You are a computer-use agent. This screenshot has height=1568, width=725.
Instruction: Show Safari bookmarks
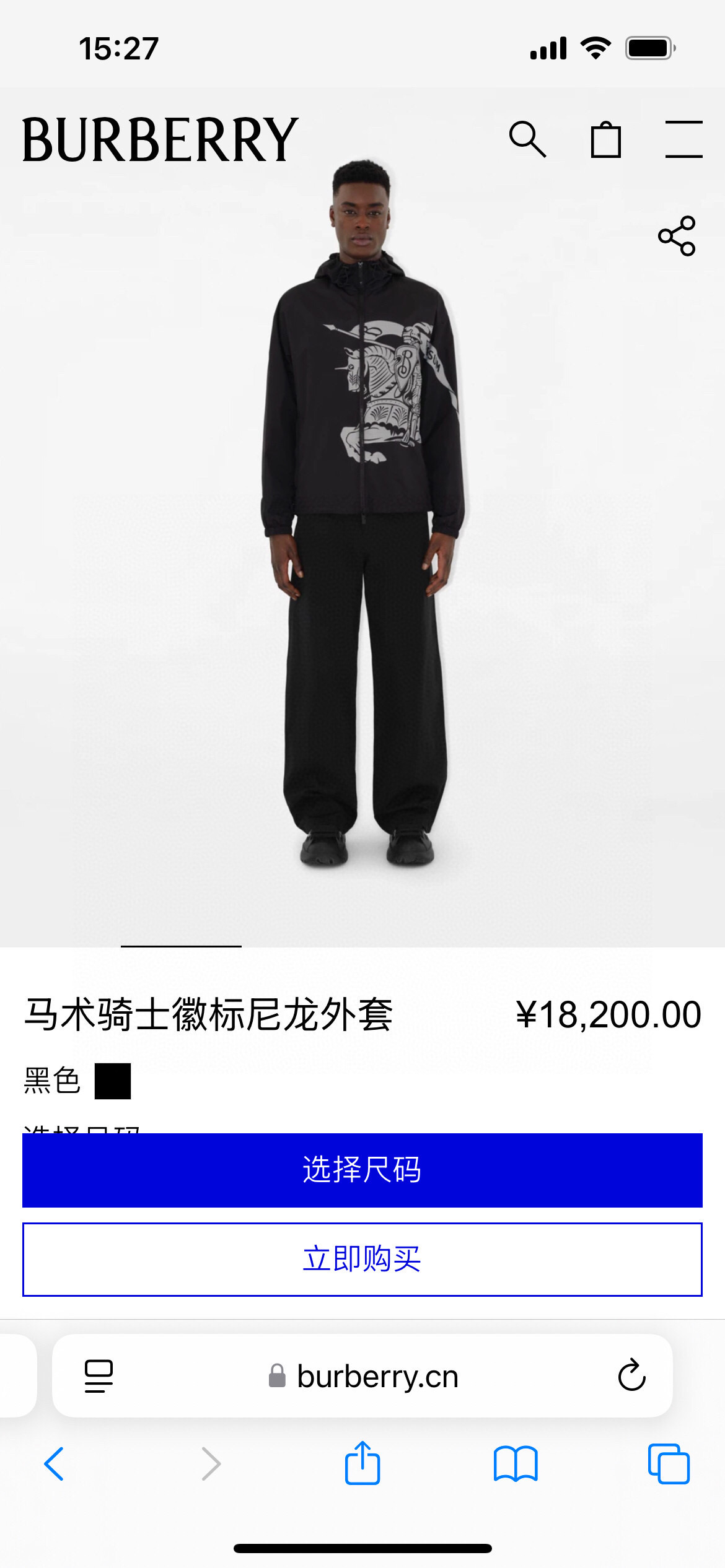[516, 1464]
